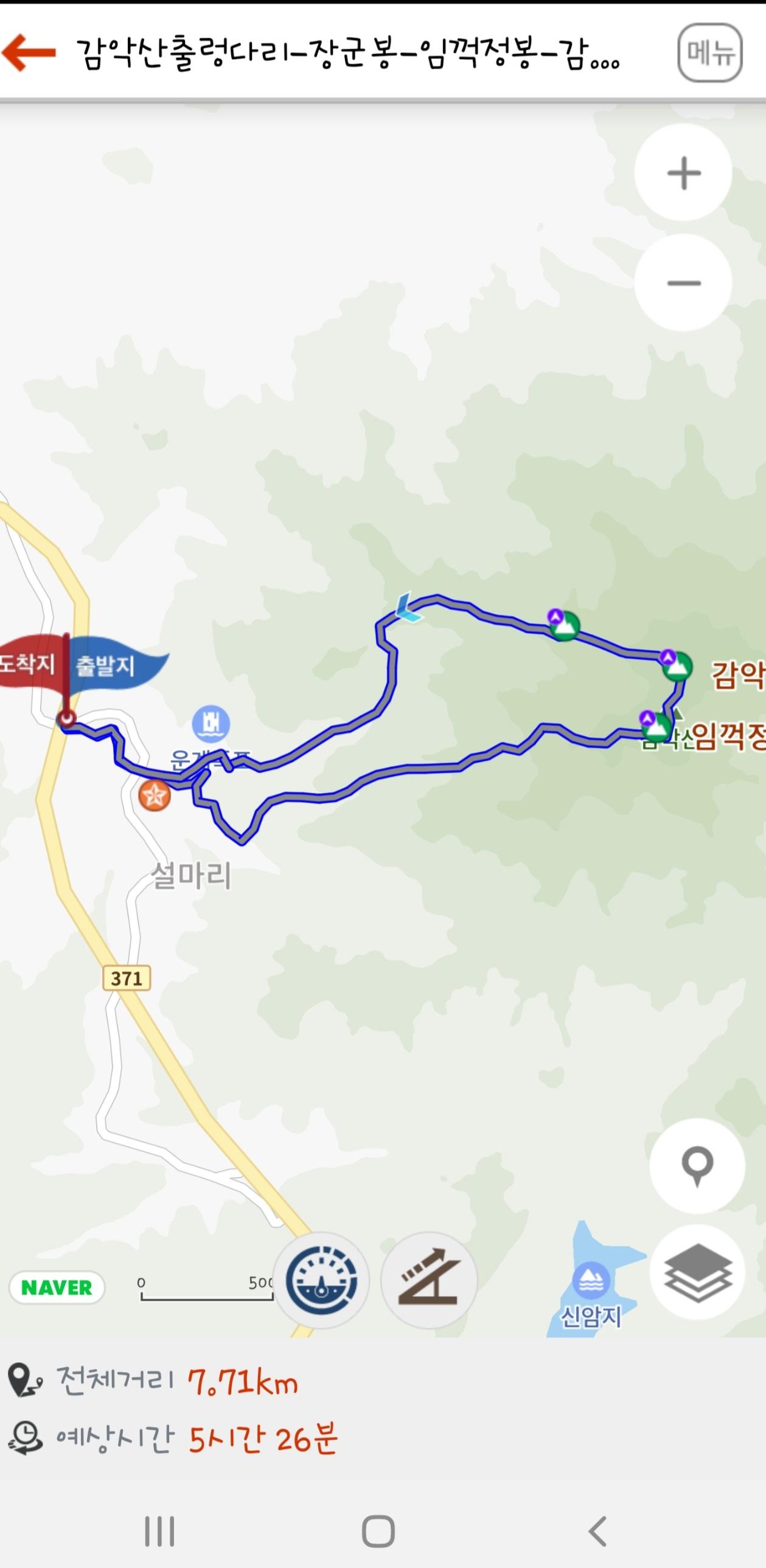Open the map layers selector
Viewport: 766px width, 1568px height.
click(697, 1272)
